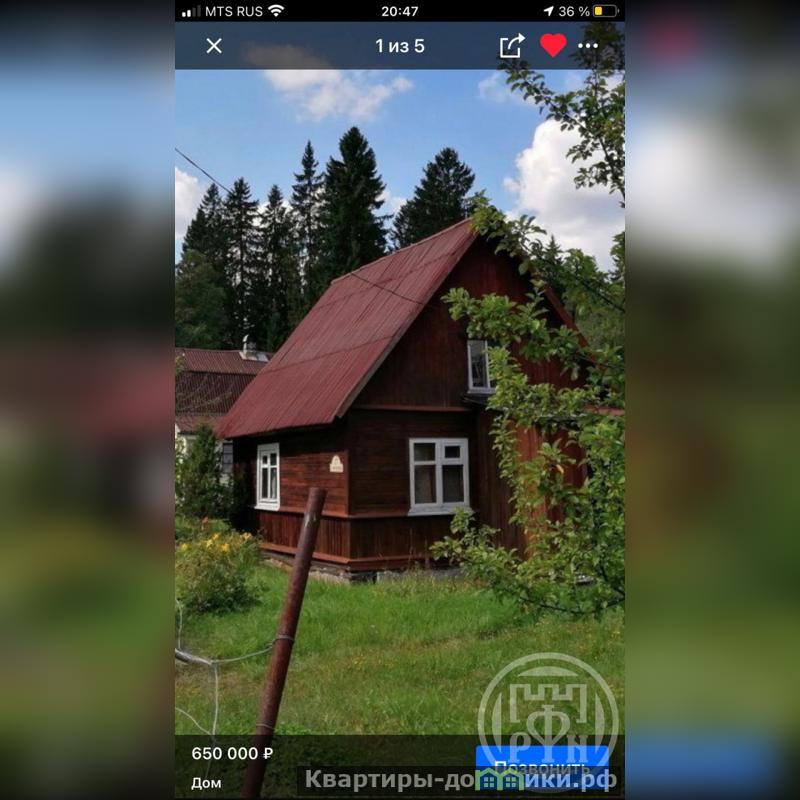The image size is (800, 800).
Task: Open the three-dot overflow menu
Action: pos(588,46)
